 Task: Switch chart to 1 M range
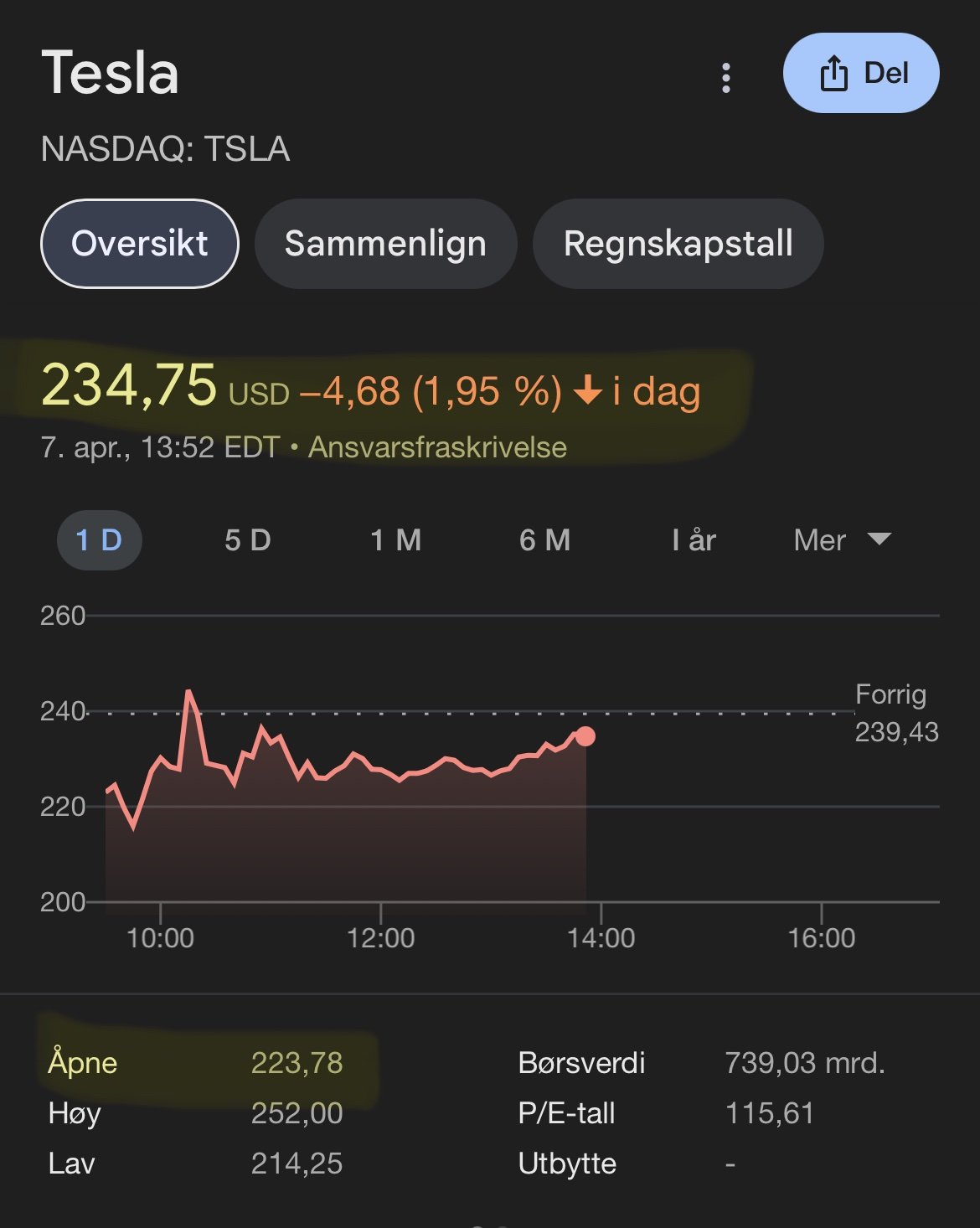point(396,540)
